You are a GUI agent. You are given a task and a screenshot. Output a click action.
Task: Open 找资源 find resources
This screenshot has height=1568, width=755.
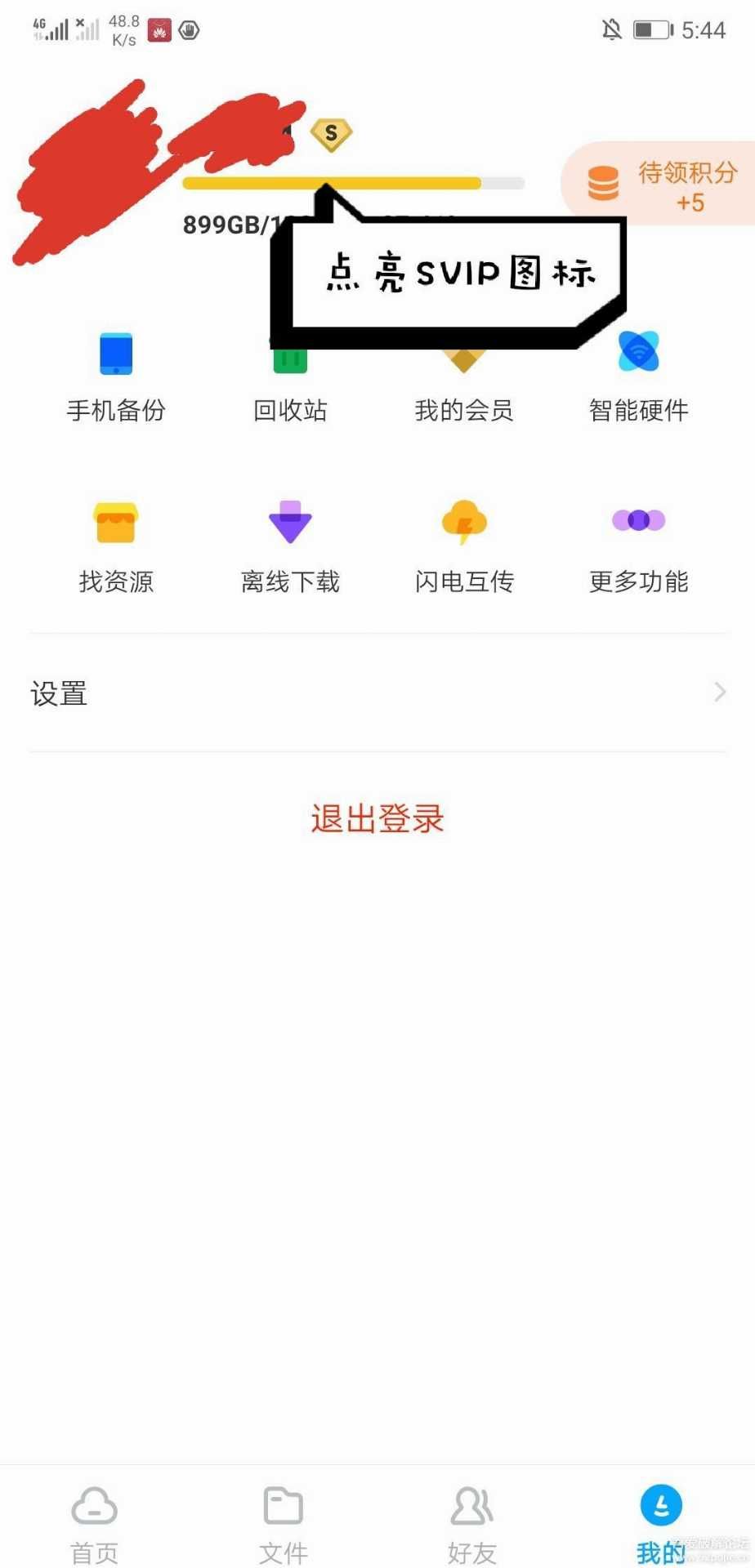116,547
